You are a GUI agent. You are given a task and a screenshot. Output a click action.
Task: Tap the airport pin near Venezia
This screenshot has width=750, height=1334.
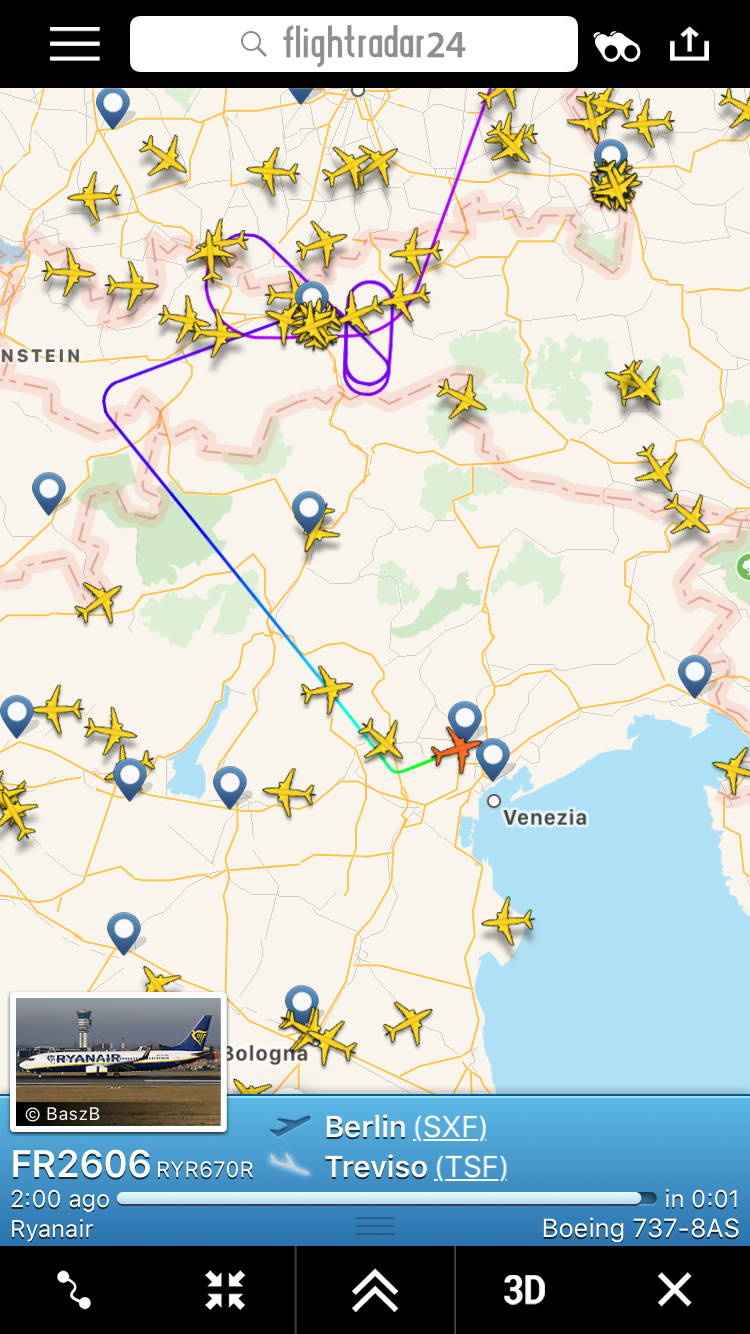[x=492, y=757]
